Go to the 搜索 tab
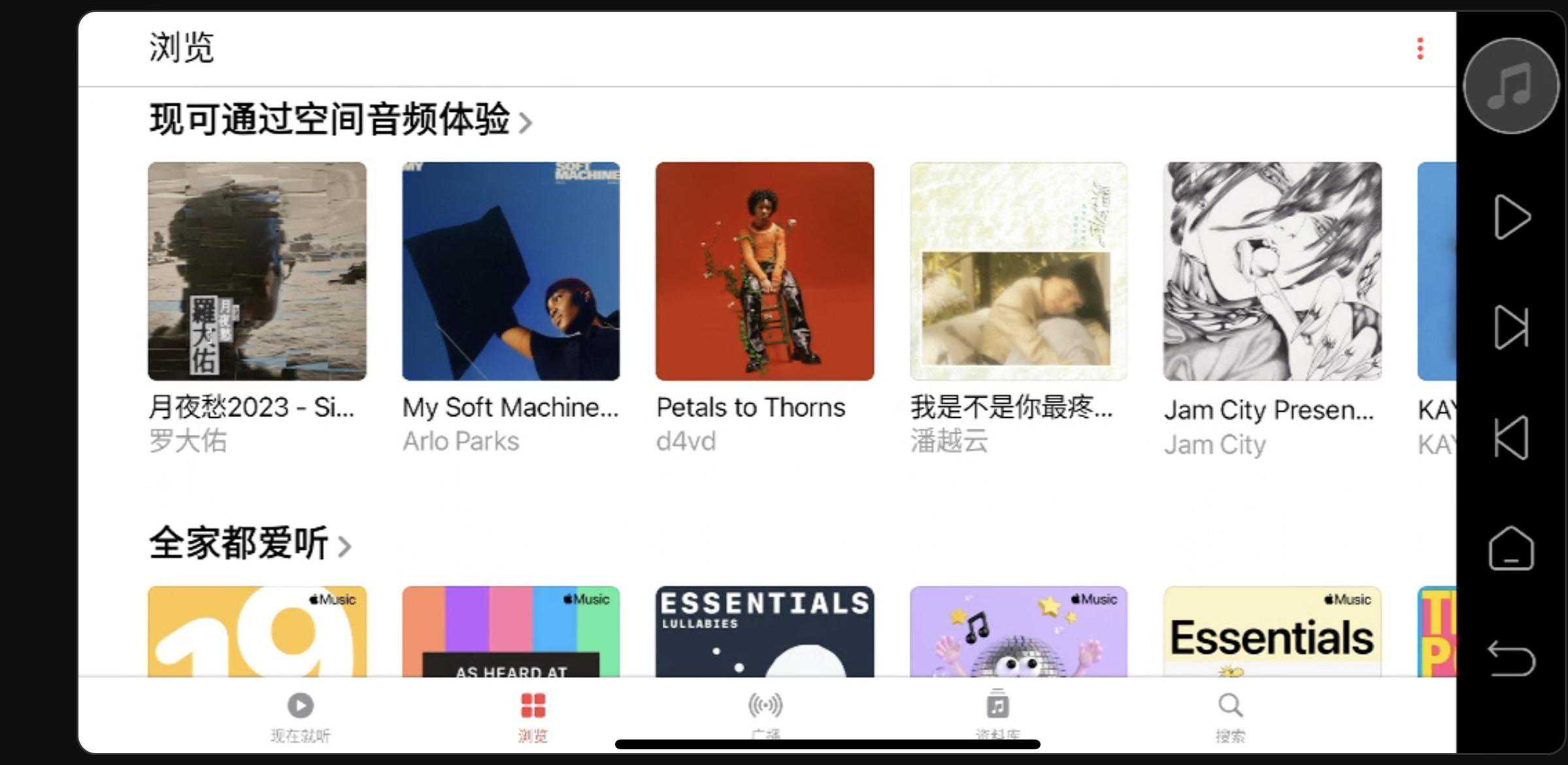This screenshot has width=1568, height=765. coord(1230,715)
